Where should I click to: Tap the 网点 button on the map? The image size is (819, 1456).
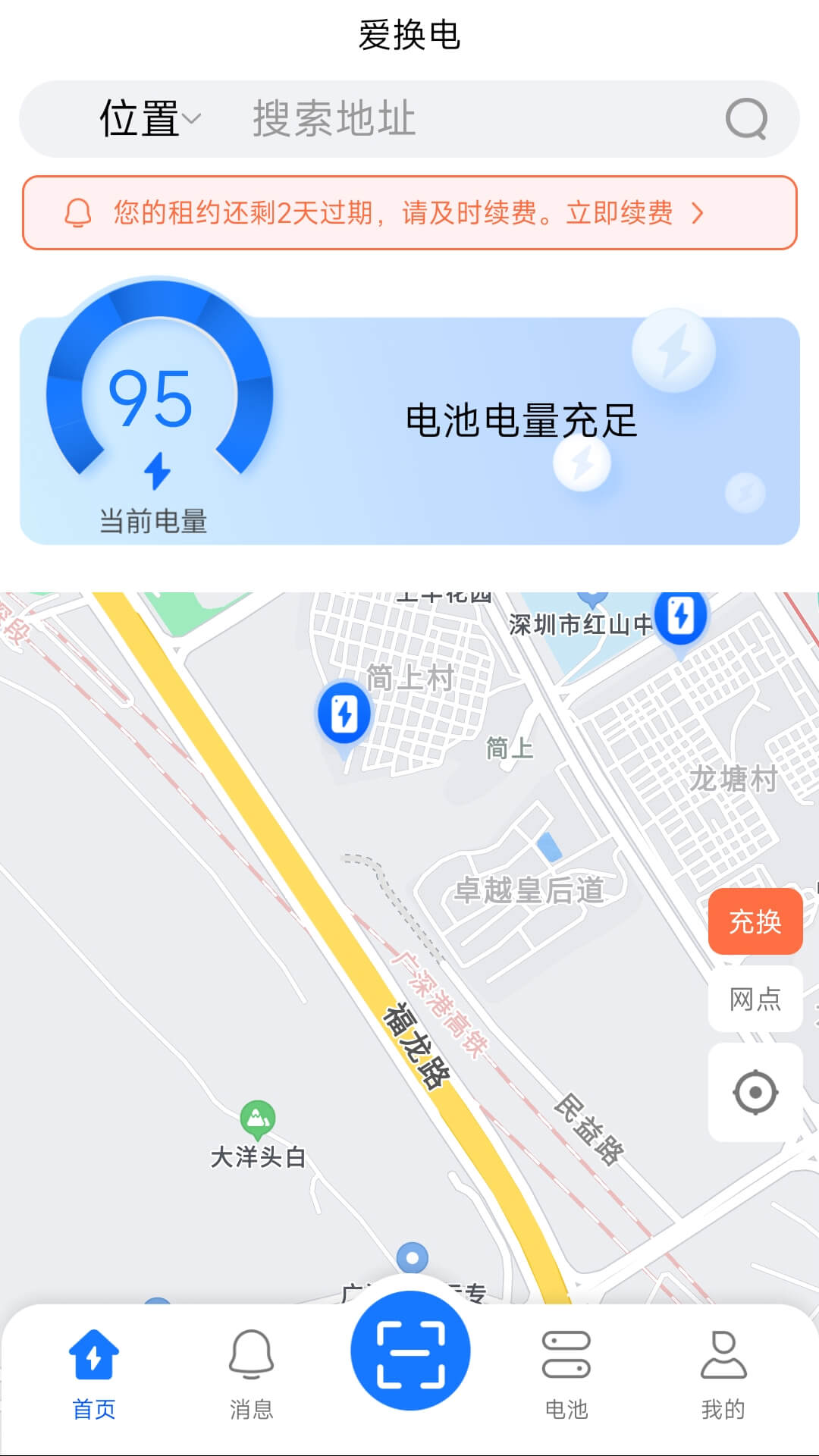pos(755,999)
